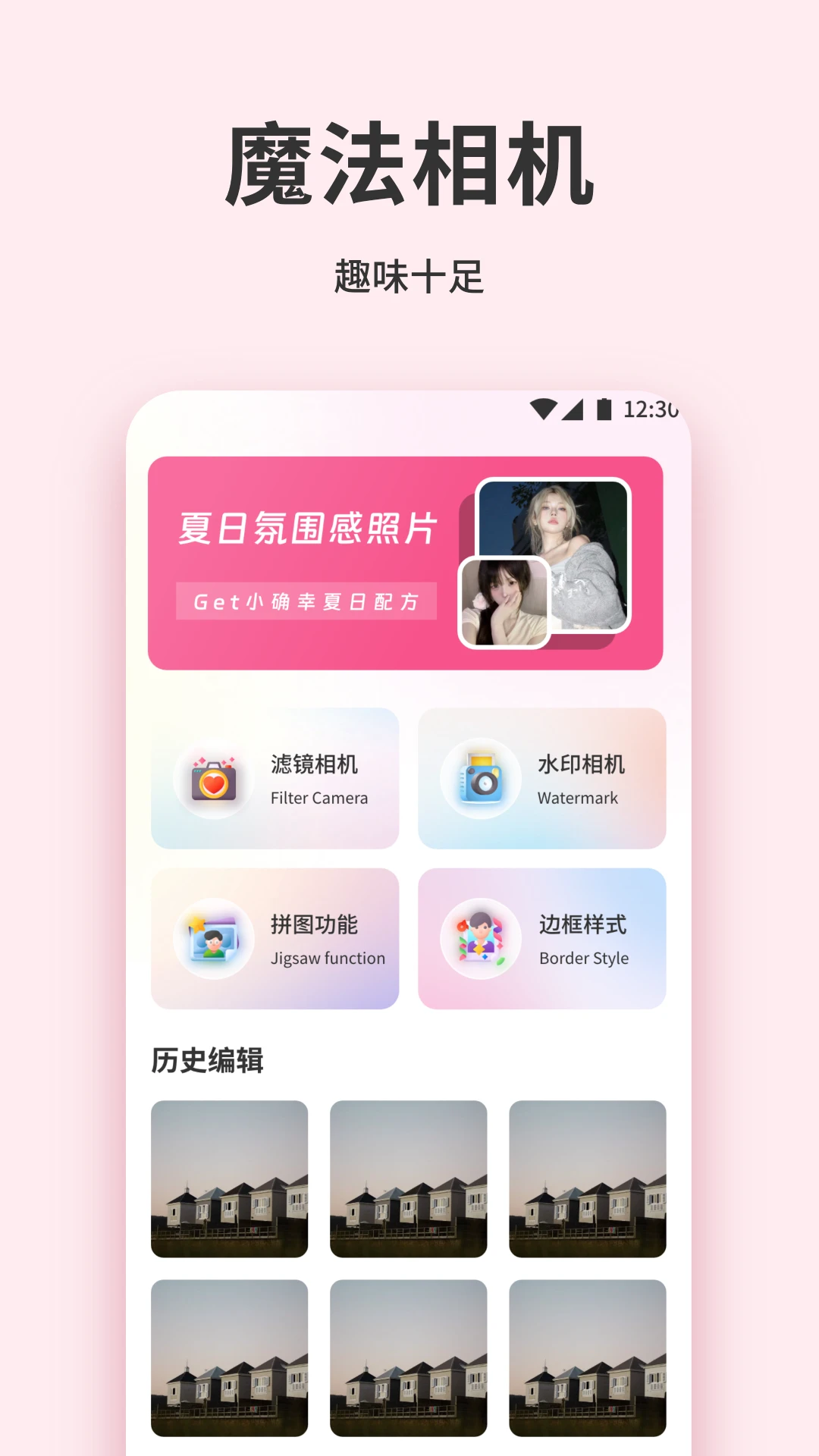Tap the battery indicator in the status bar
Screen dimensions: 819x1456
[x=604, y=409]
